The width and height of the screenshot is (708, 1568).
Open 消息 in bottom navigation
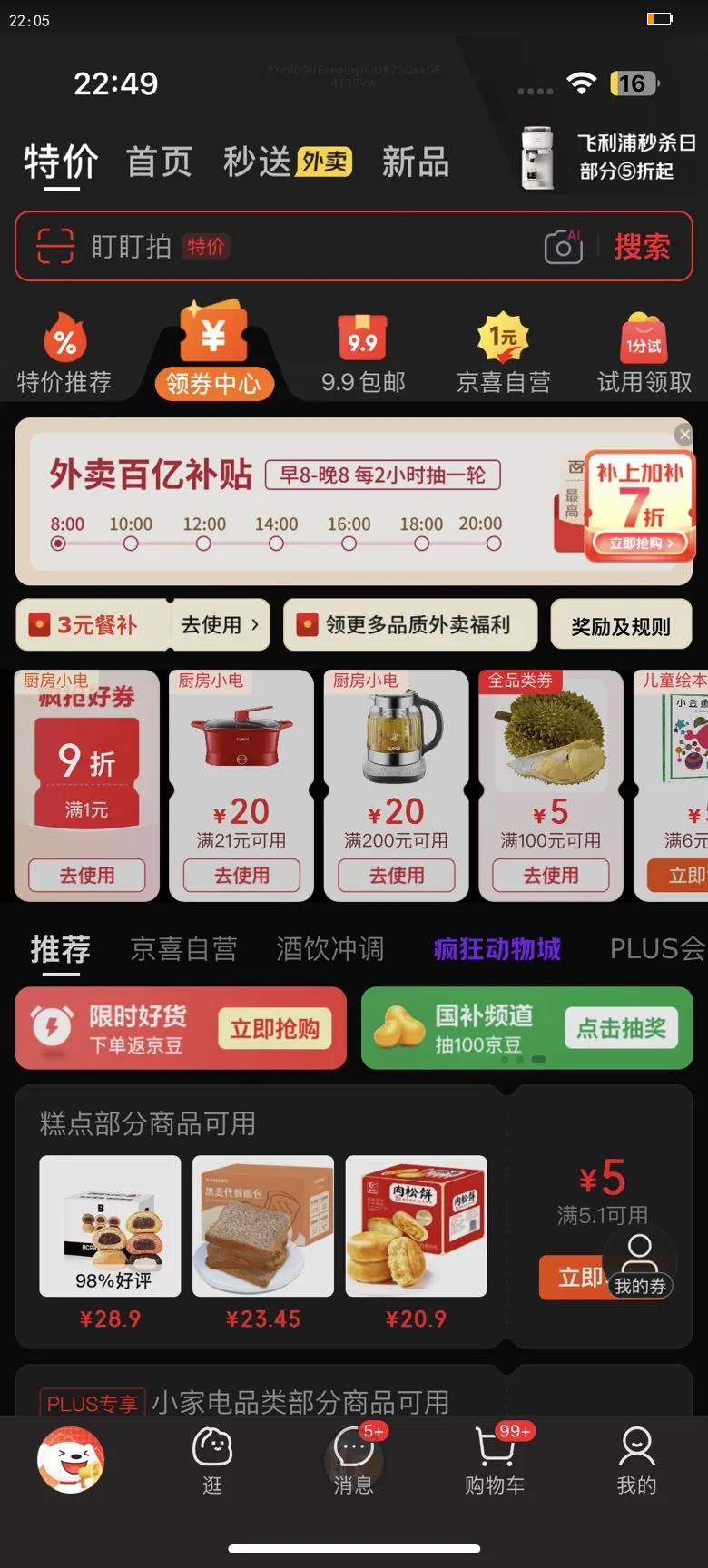(354, 1458)
